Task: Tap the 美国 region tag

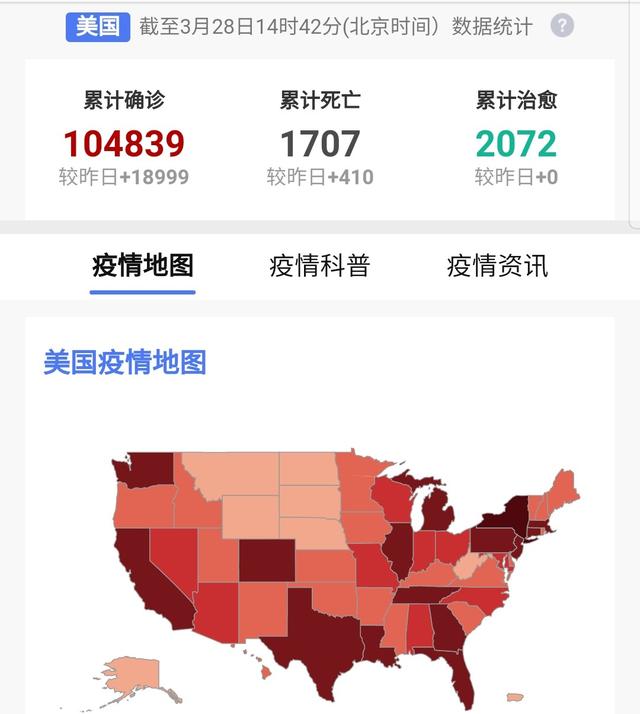Action: pos(98,26)
